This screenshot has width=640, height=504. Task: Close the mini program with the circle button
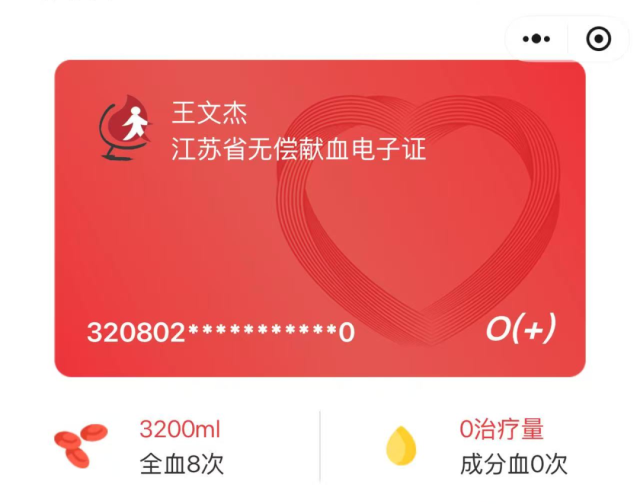[598, 39]
